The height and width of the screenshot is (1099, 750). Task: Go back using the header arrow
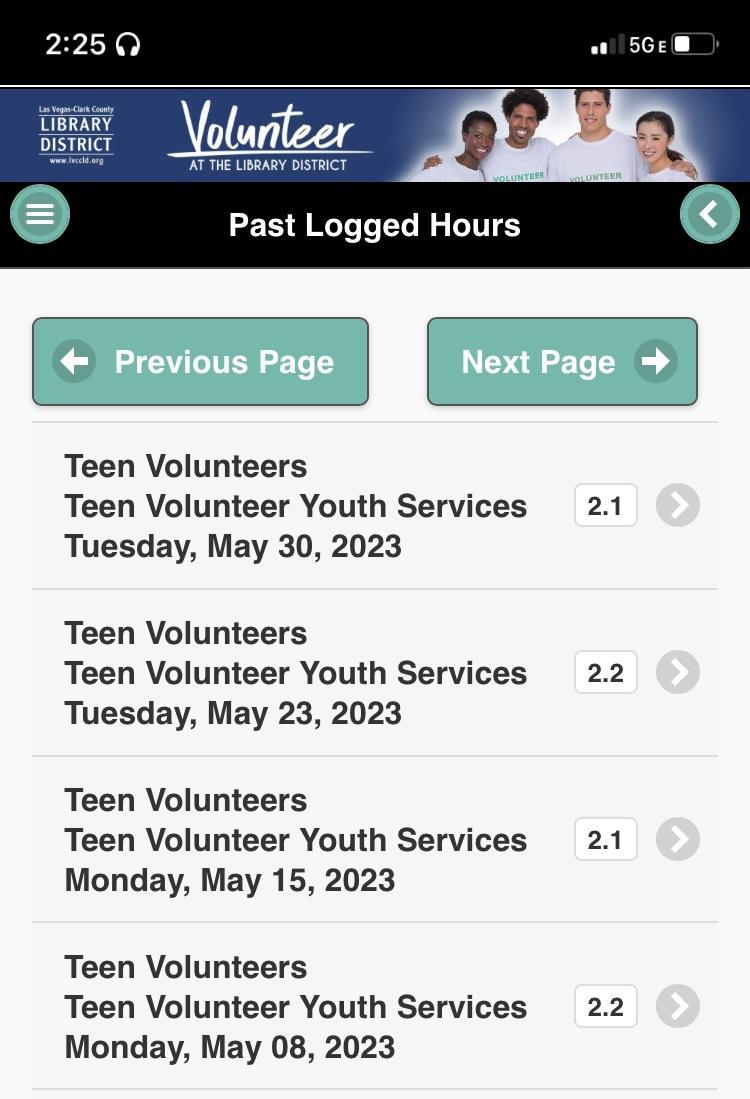tap(709, 214)
